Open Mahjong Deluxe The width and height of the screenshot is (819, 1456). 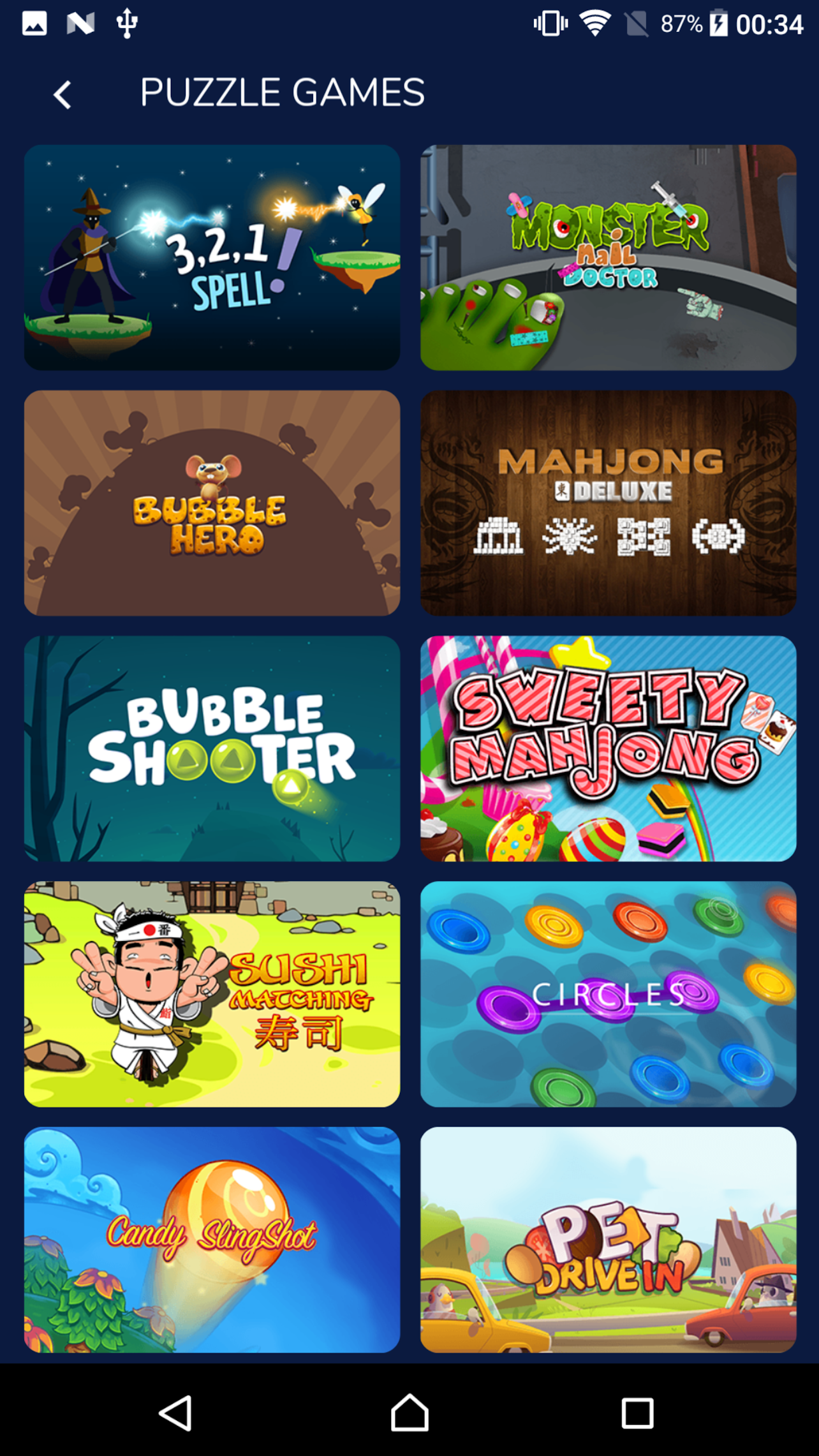click(x=608, y=503)
